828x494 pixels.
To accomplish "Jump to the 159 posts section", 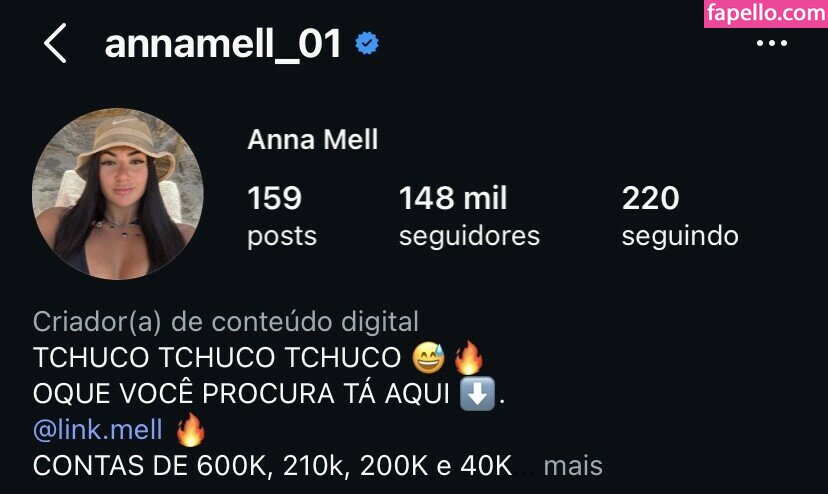I will pos(281,216).
